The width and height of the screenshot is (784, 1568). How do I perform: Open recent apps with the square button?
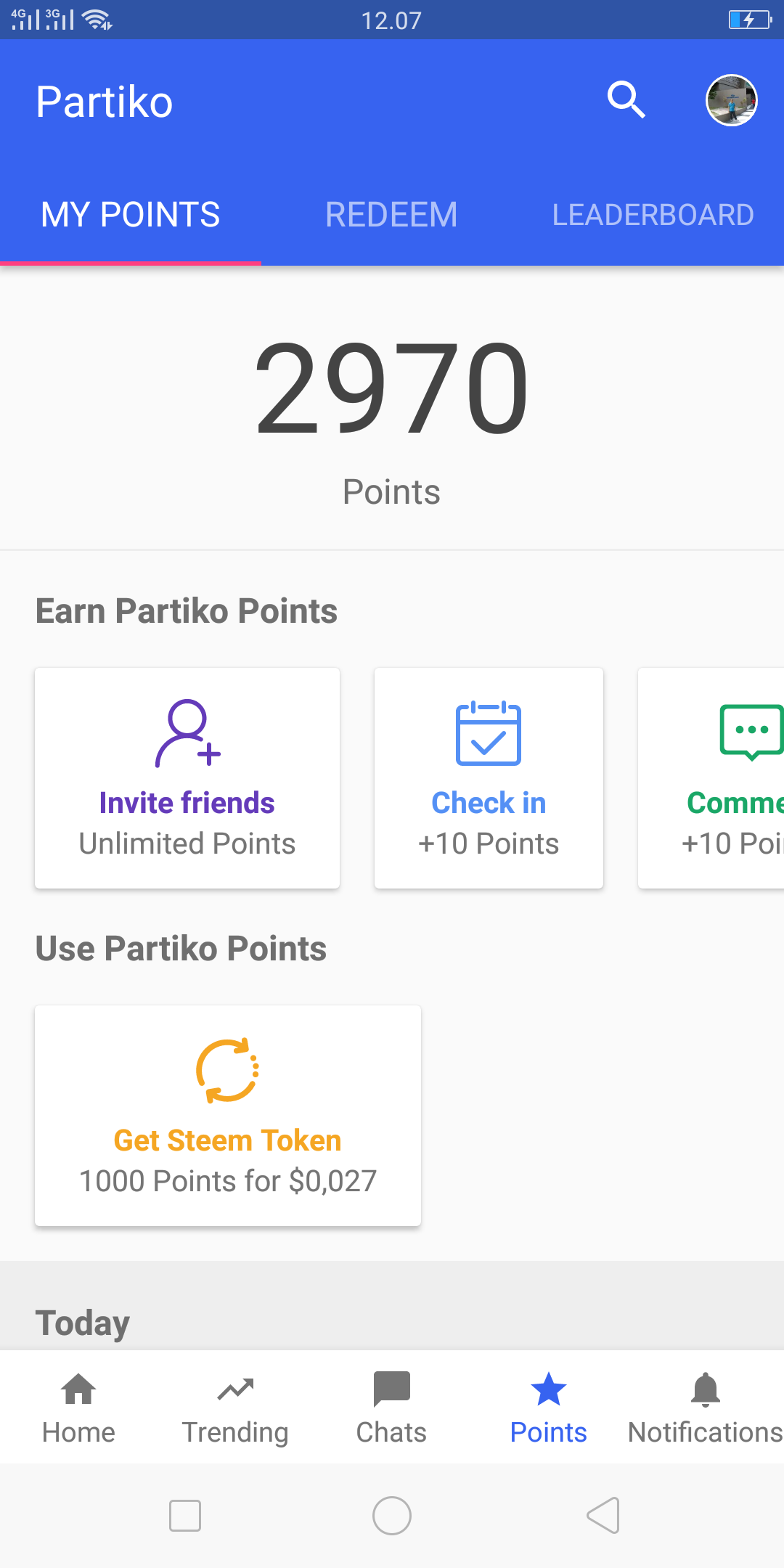tap(185, 1516)
